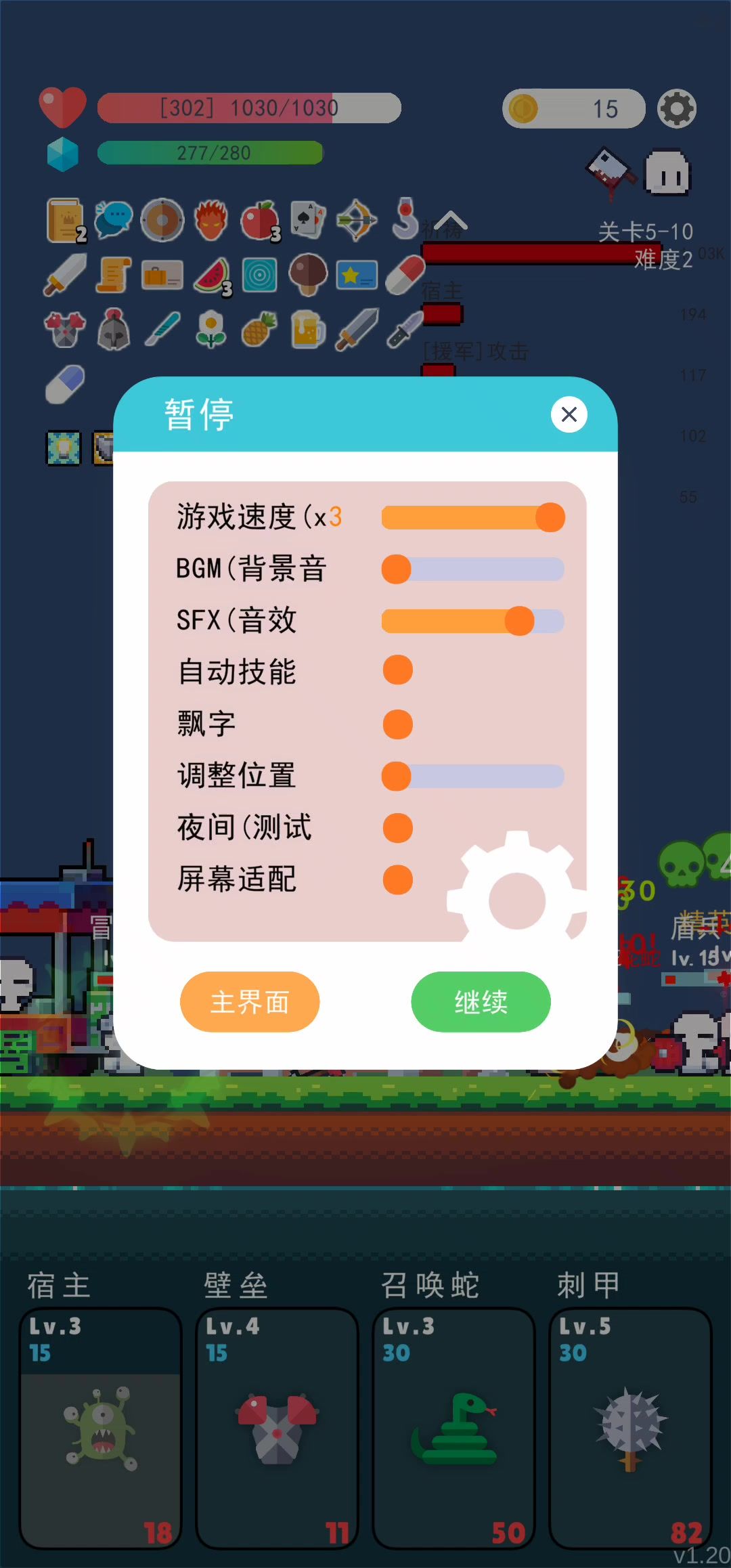Tap the 调整位置 position slider
731x1568 pixels.
tap(472, 777)
